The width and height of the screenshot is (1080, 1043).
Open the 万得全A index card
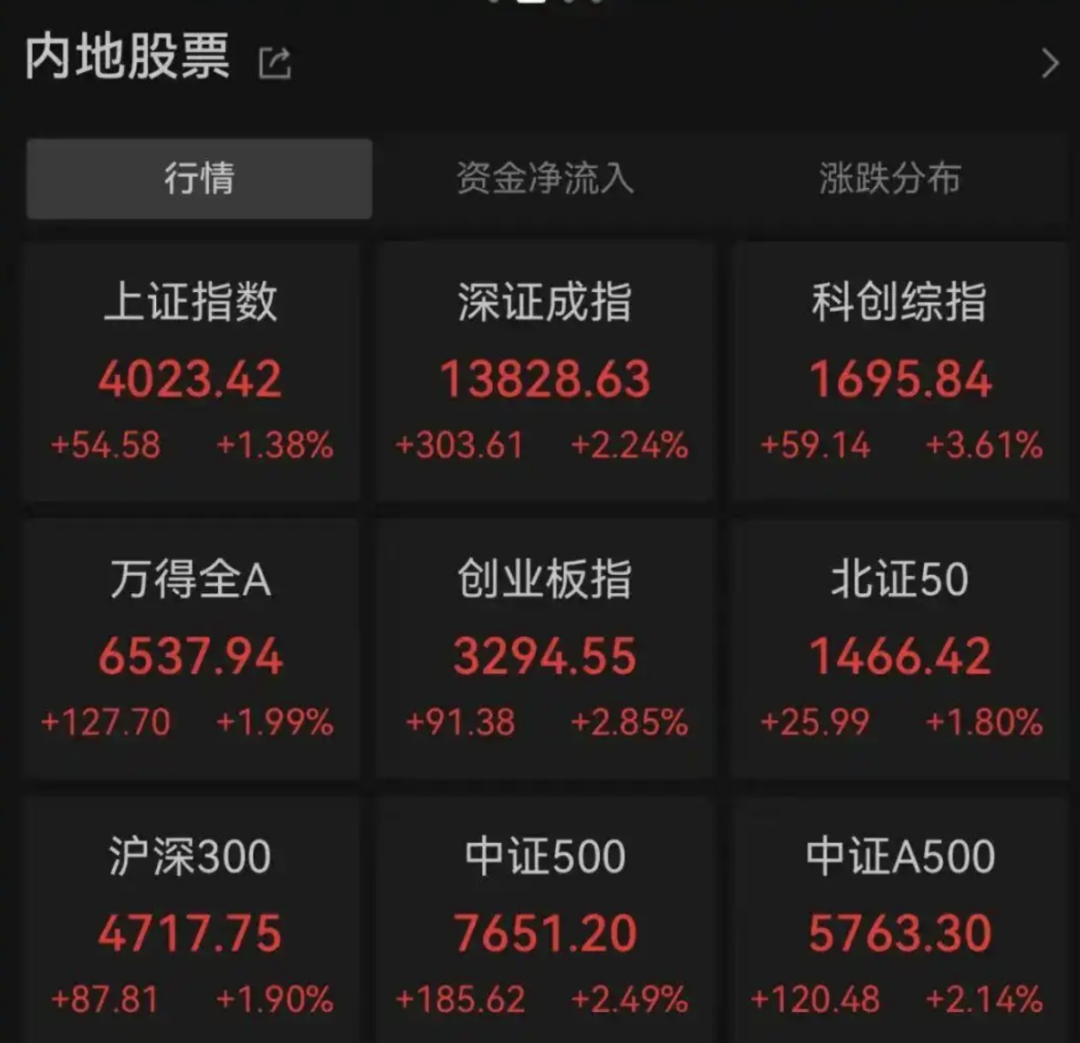click(191, 648)
